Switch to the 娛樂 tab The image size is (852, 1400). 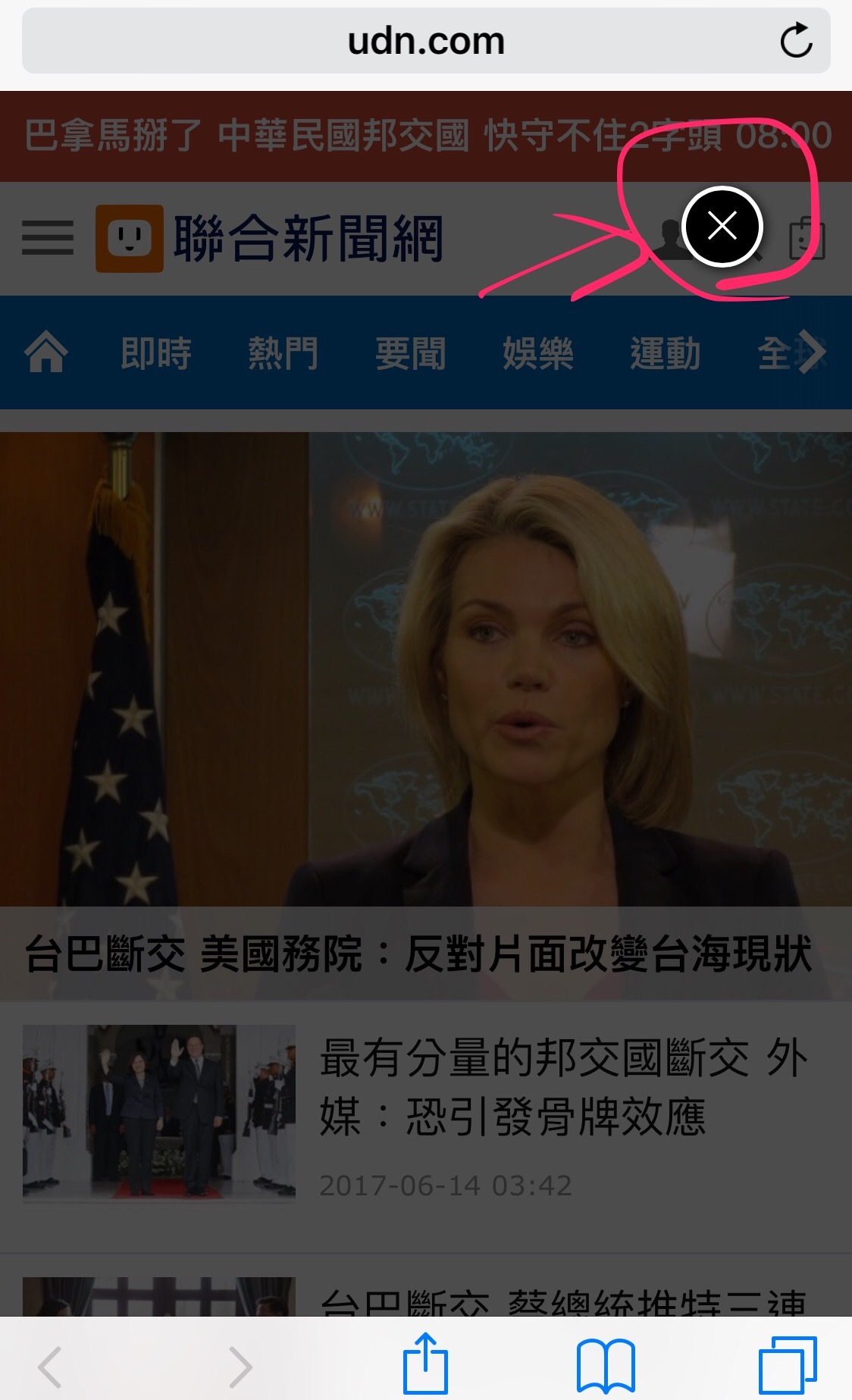click(x=538, y=354)
